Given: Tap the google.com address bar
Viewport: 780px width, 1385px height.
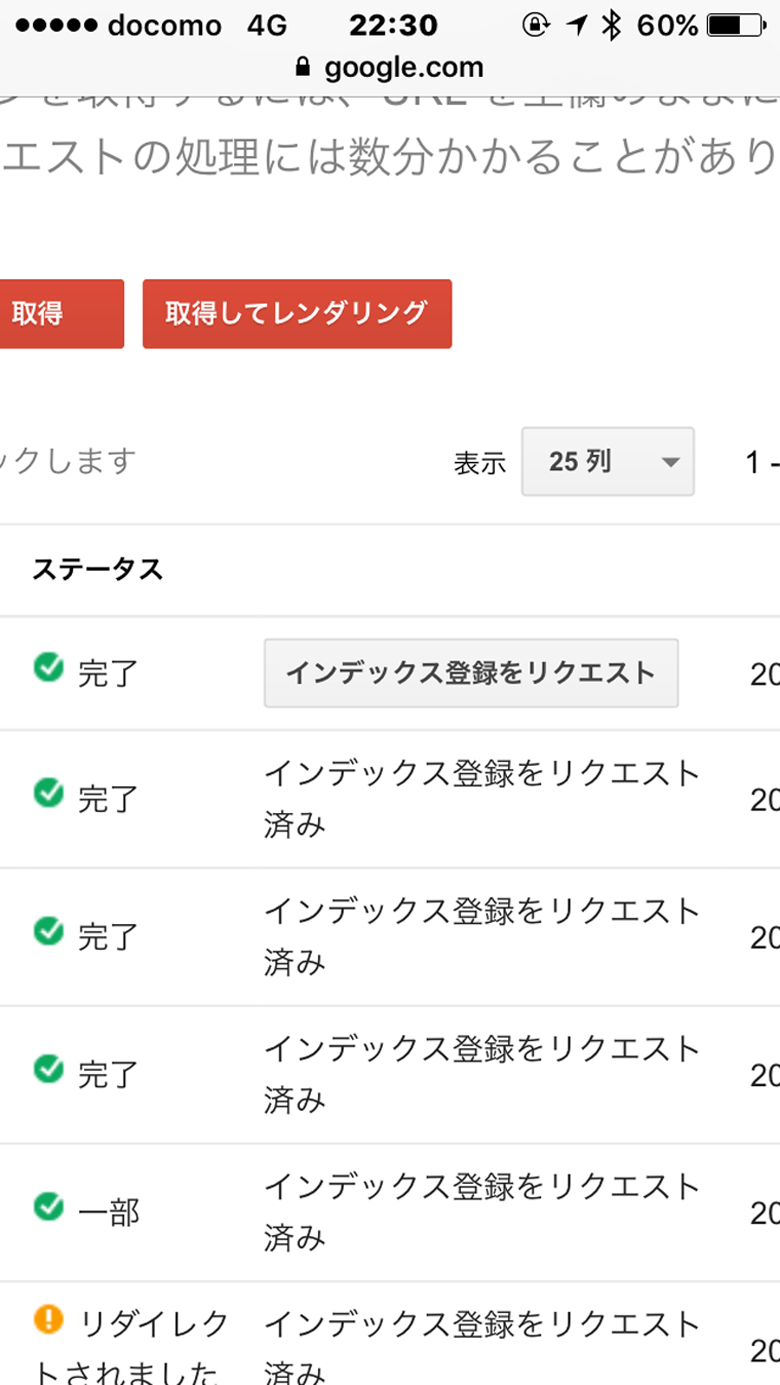Looking at the screenshot, I should (390, 67).
